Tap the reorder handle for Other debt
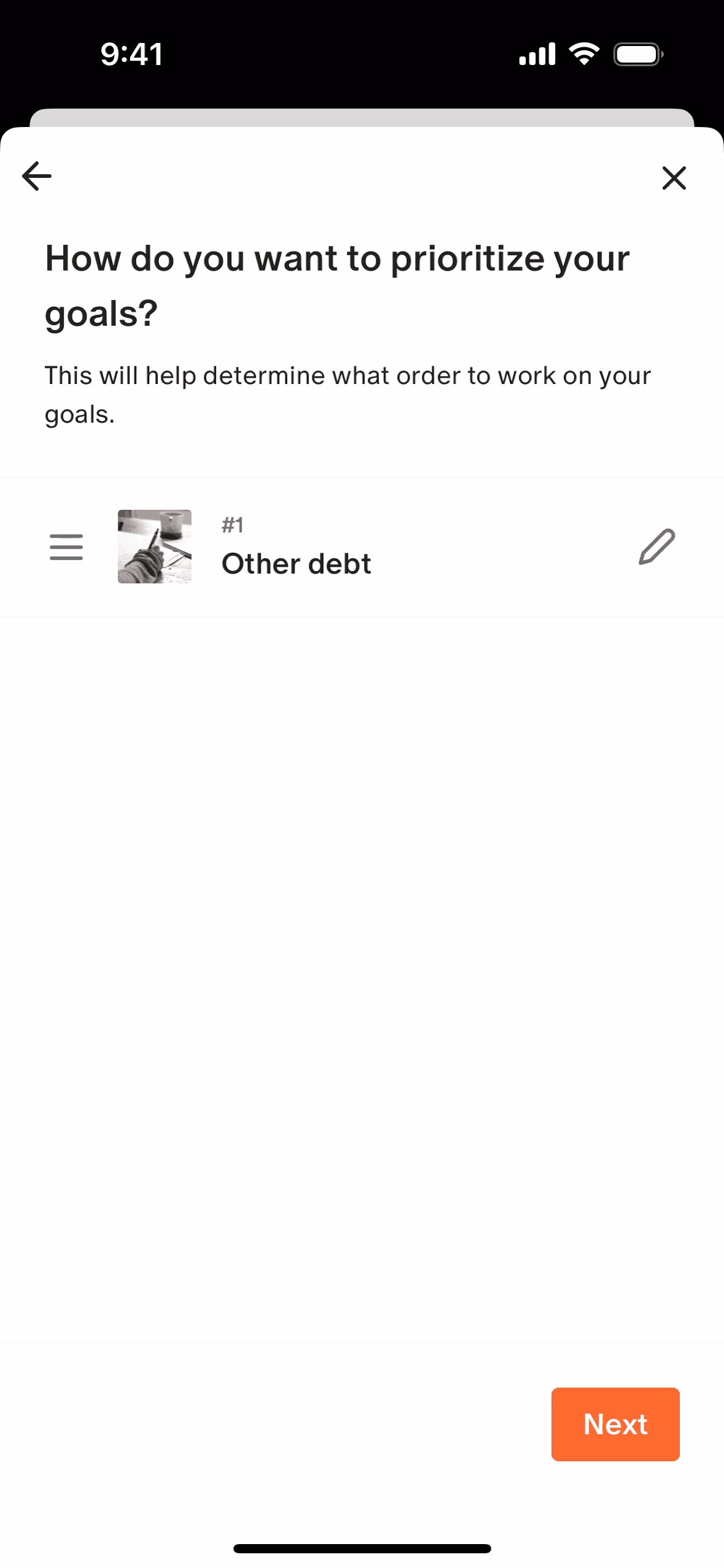This screenshot has height=1568, width=724. pos(66,547)
